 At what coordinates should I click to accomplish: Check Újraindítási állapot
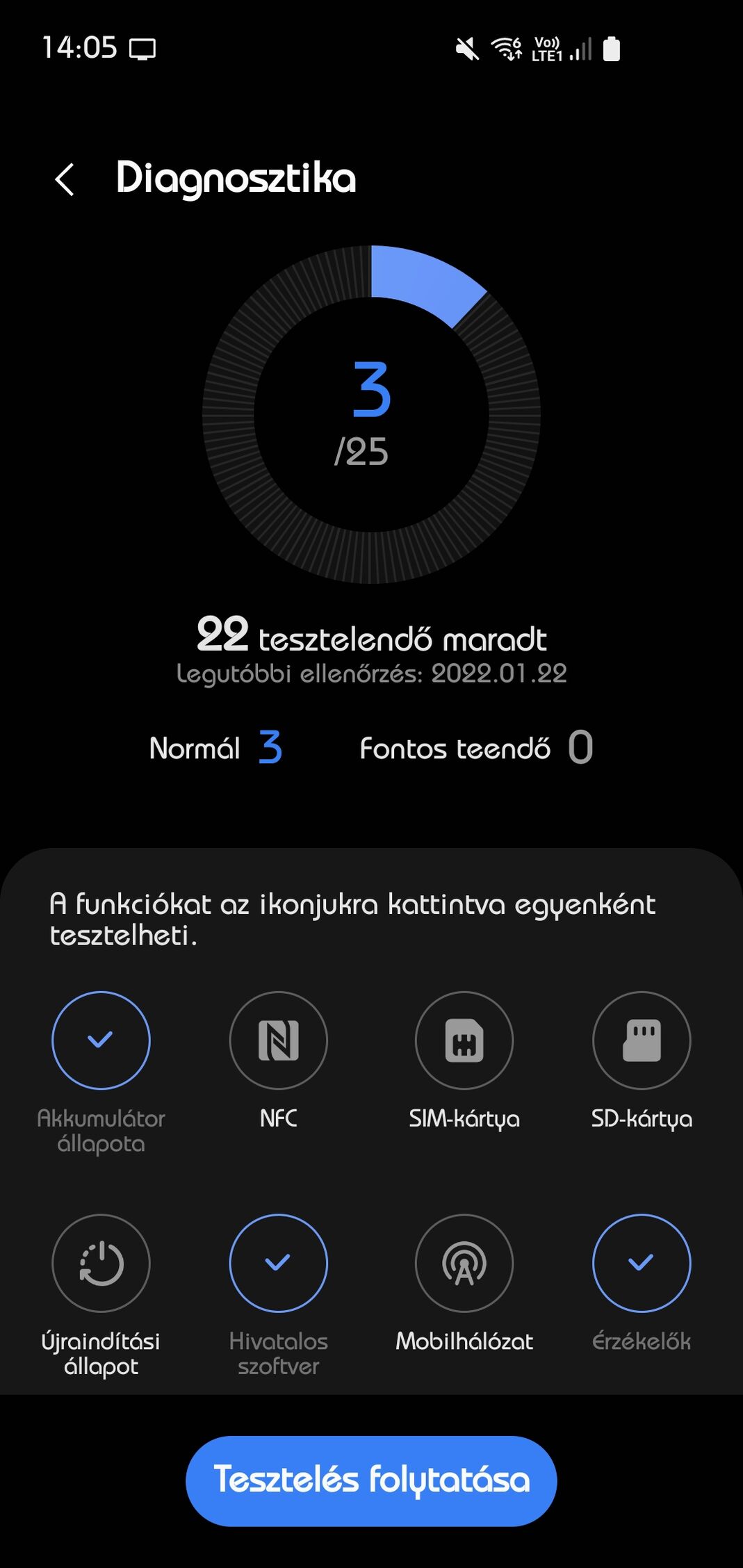pos(101,1263)
